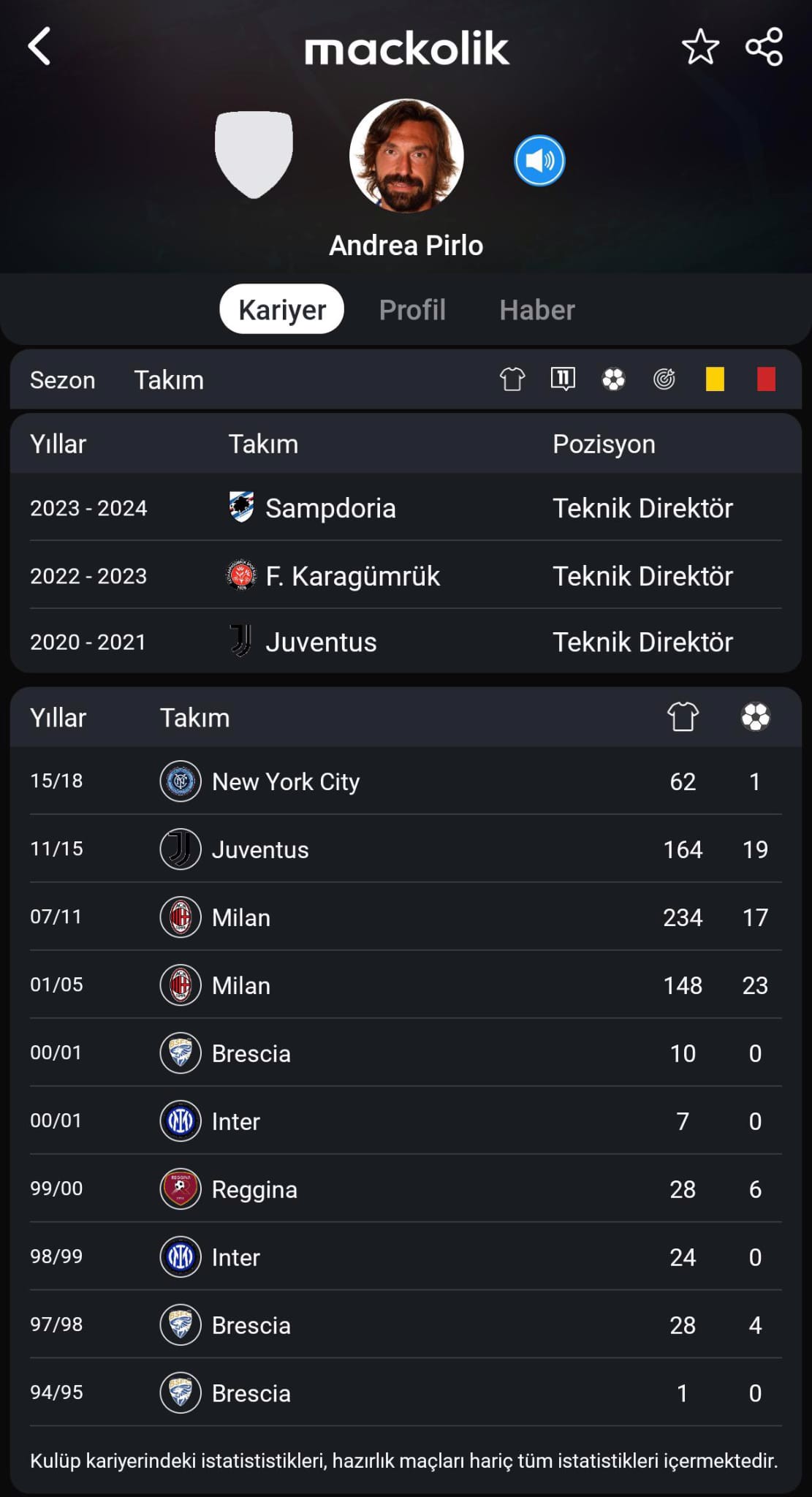Open Sampdoria coaching row

pyautogui.click(x=406, y=507)
